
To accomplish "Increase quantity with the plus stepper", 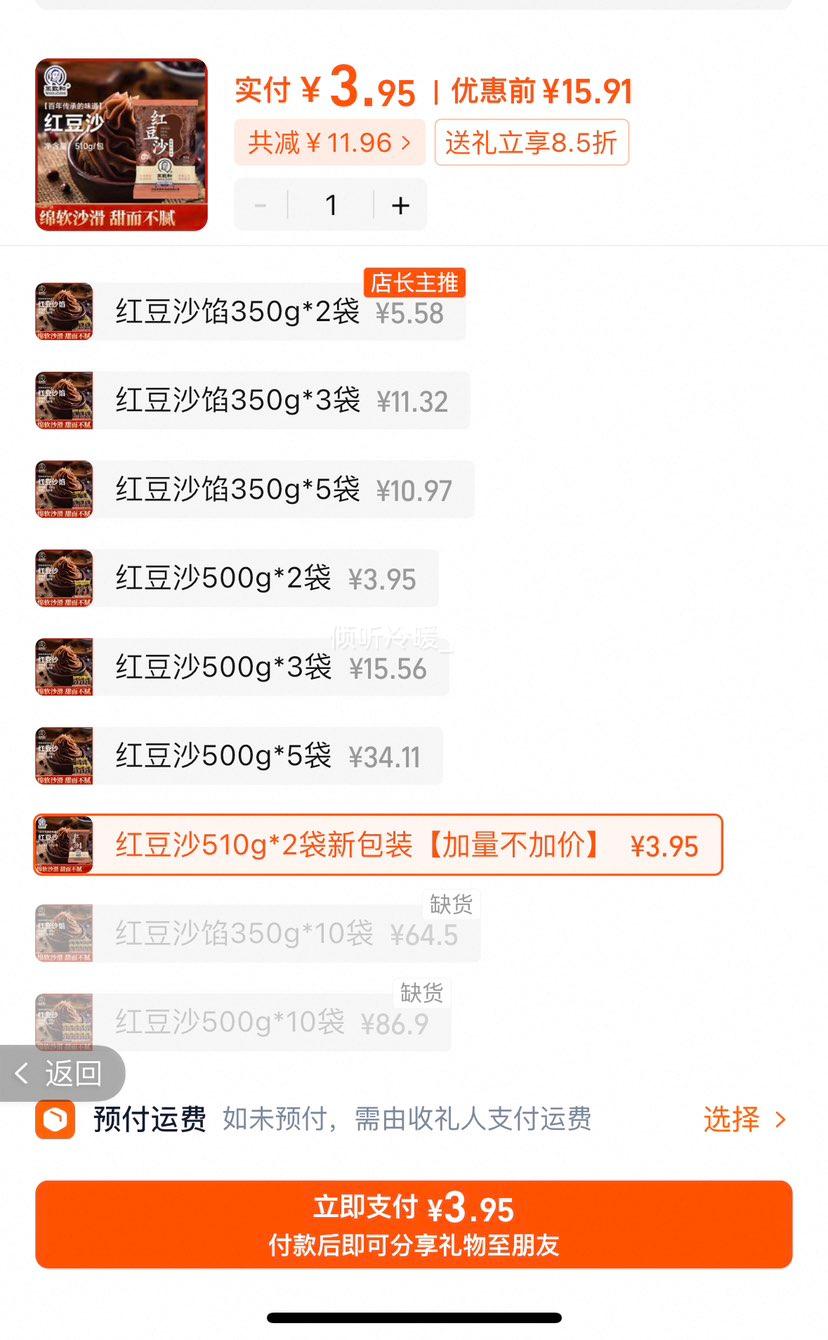I will coord(400,205).
